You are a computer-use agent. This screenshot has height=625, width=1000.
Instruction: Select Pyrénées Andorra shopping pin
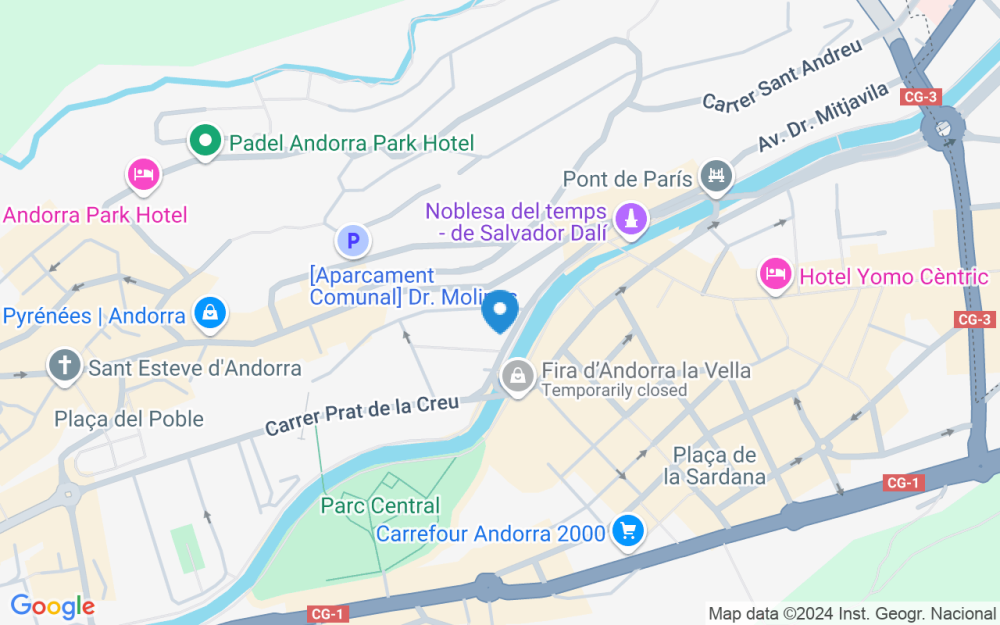tap(210, 314)
